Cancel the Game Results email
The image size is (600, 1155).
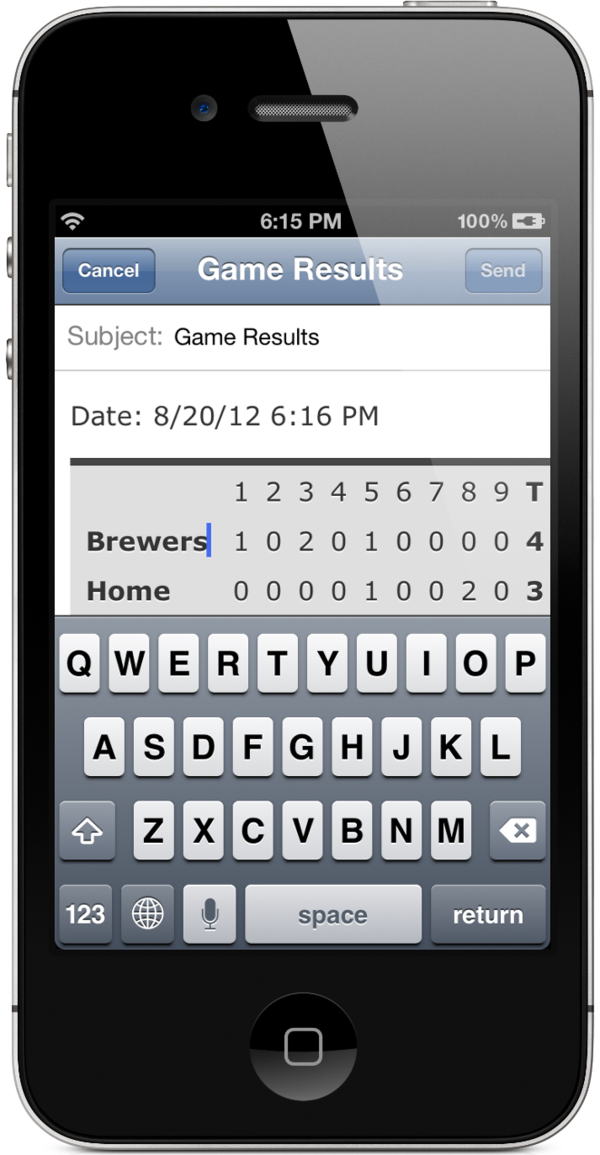tap(108, 270)
